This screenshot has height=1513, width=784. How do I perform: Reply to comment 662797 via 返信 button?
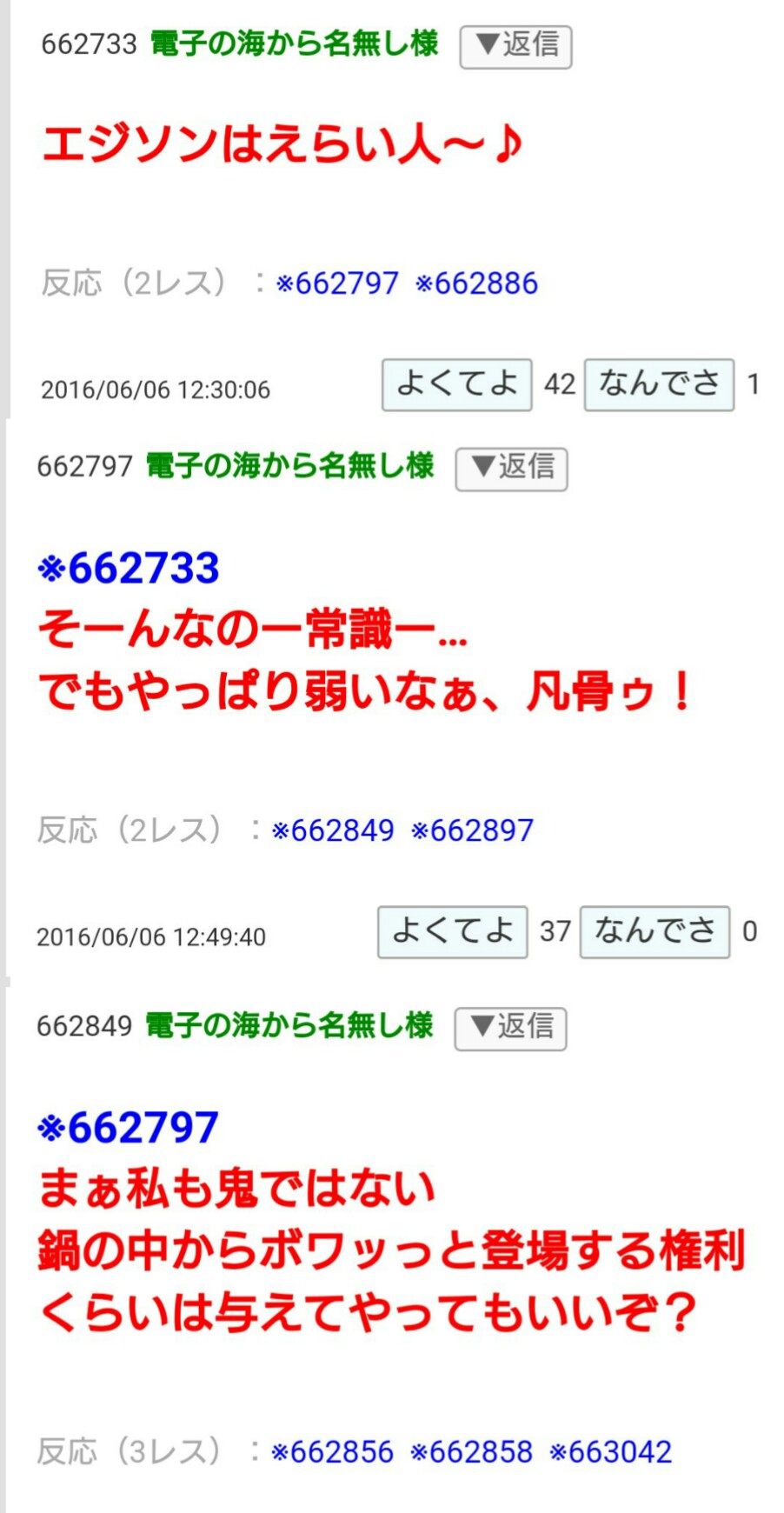pos(511,469)
